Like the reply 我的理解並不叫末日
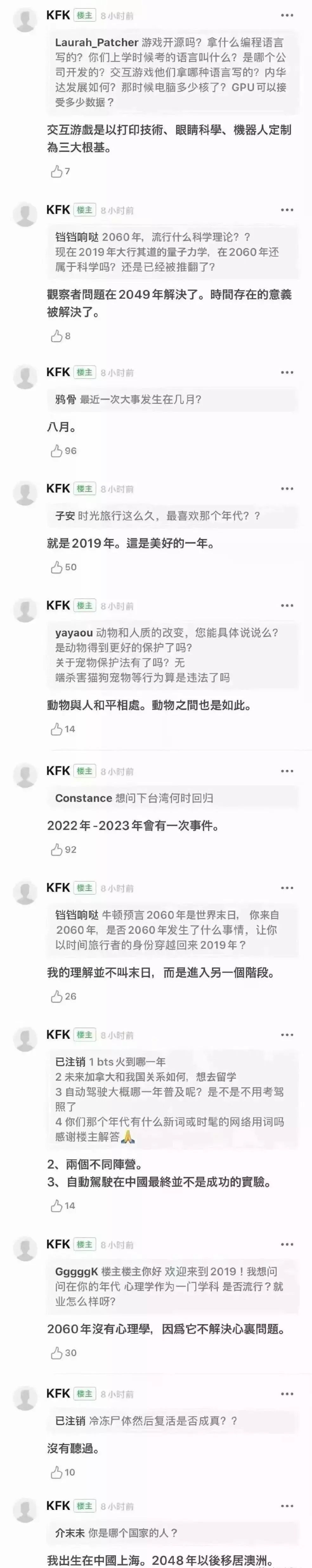The width and height of the screenshot is (312, 1568). click(x=57, y=996)
